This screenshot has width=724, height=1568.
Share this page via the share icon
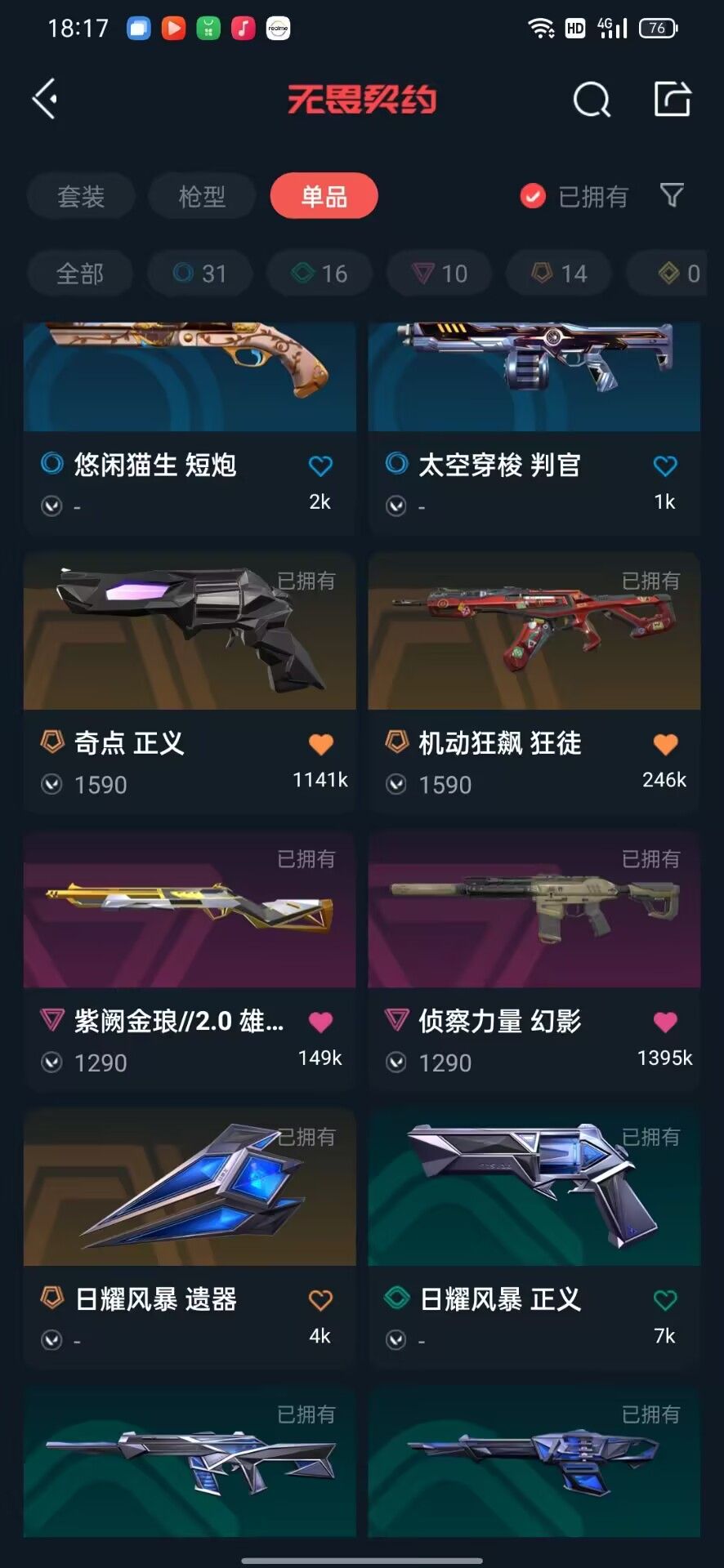click(x=673, y=100)
